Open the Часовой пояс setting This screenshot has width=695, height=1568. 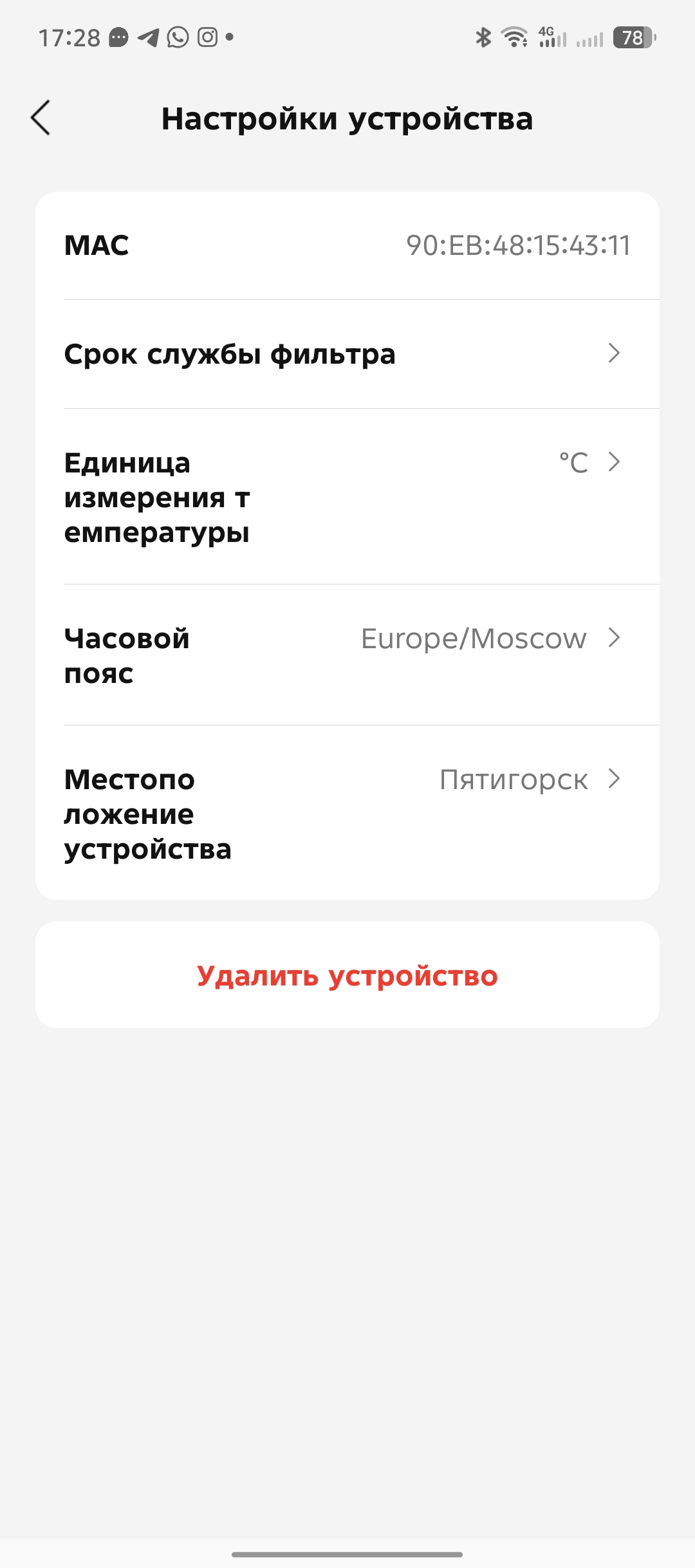coord(347,655)
